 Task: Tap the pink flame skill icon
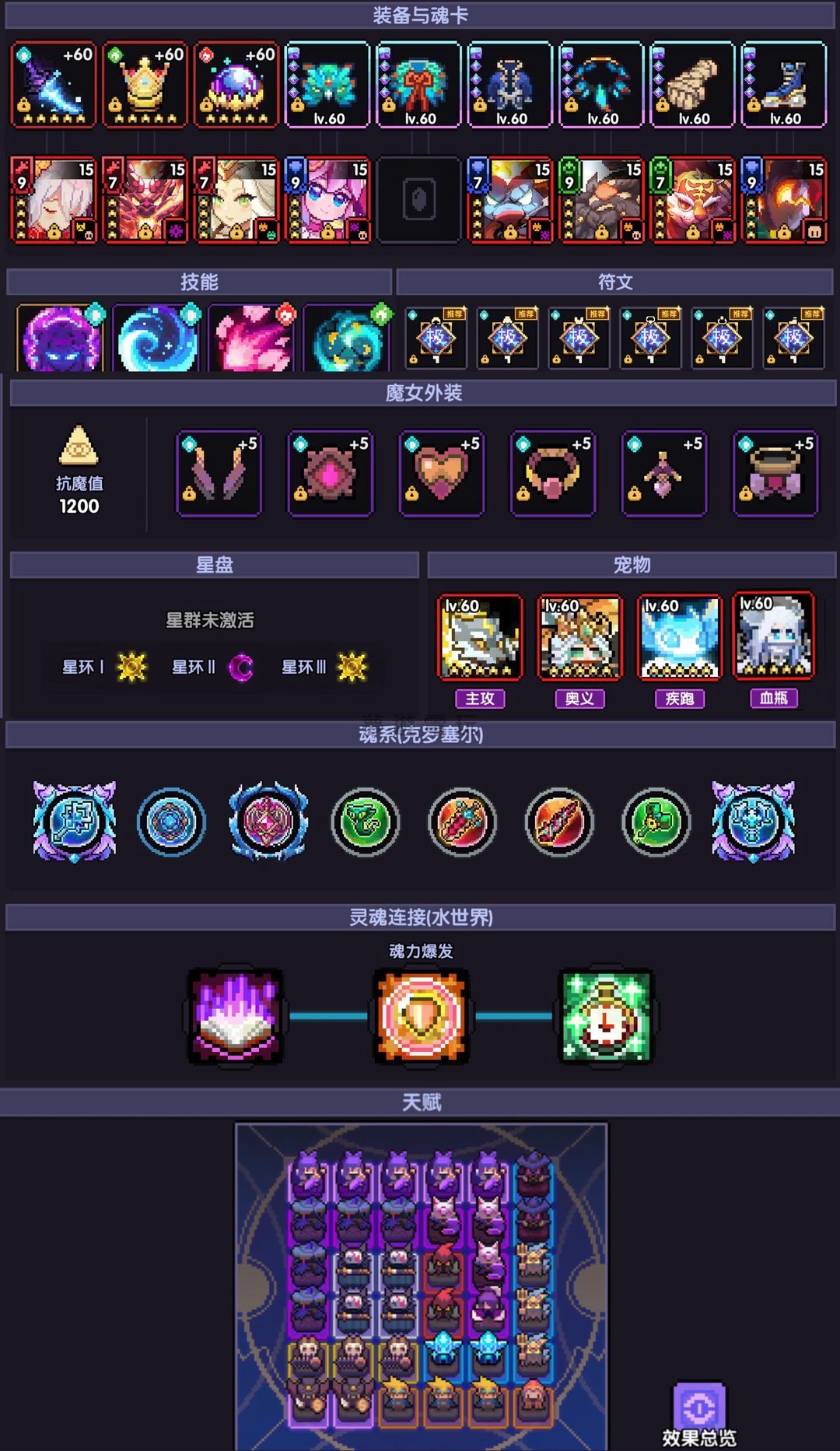[251, 339]
